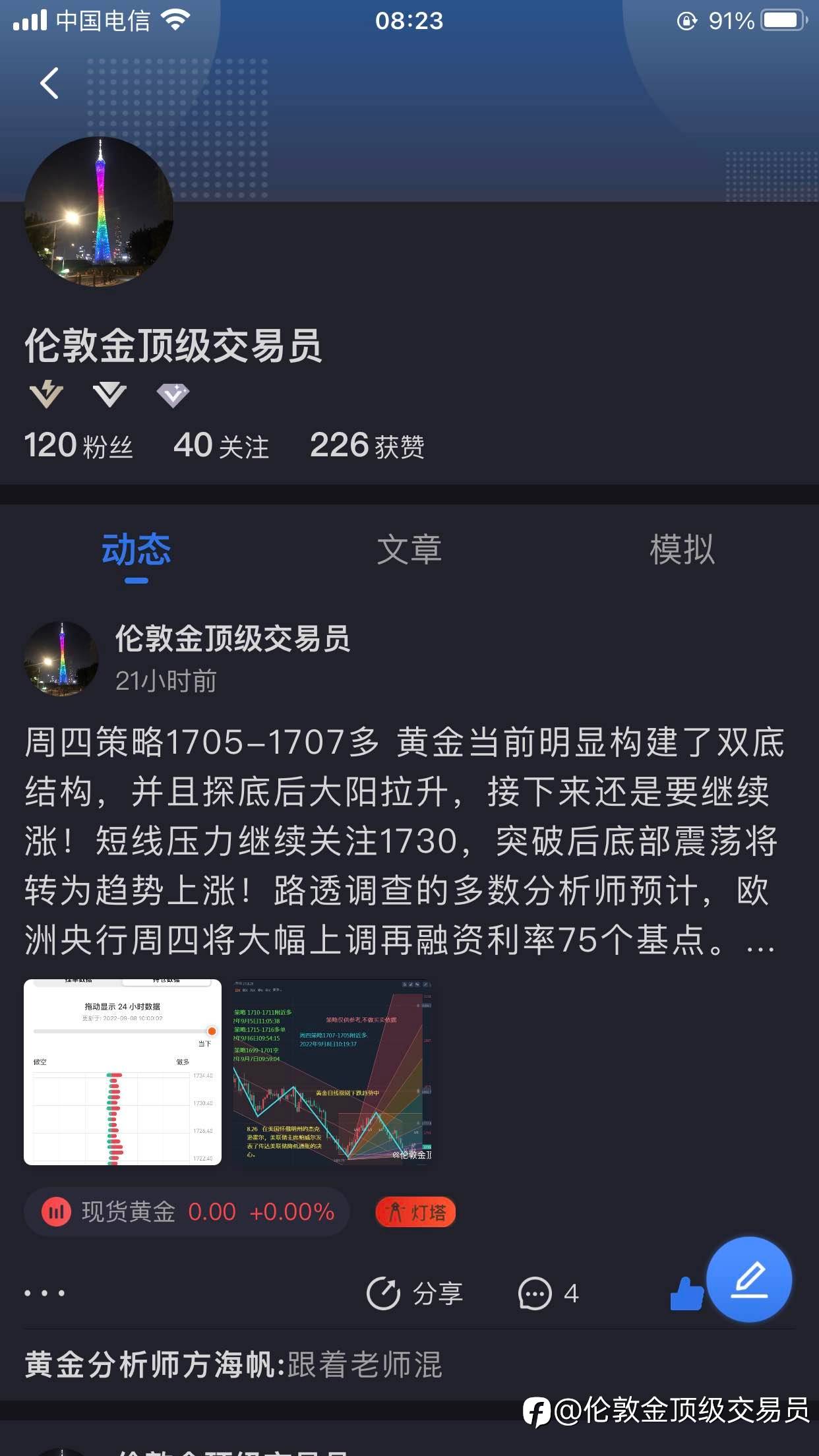
Task: Open the post's 4 comments
Action: [549, 1293]
